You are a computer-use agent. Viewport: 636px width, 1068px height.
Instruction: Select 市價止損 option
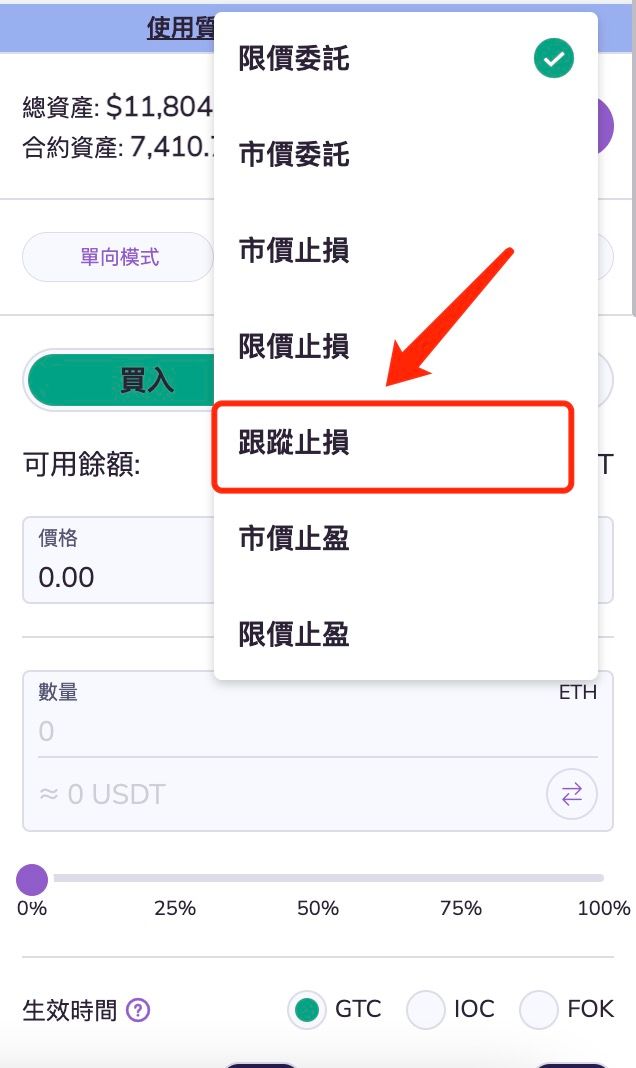pyautogui.click(x=406, y=250)
